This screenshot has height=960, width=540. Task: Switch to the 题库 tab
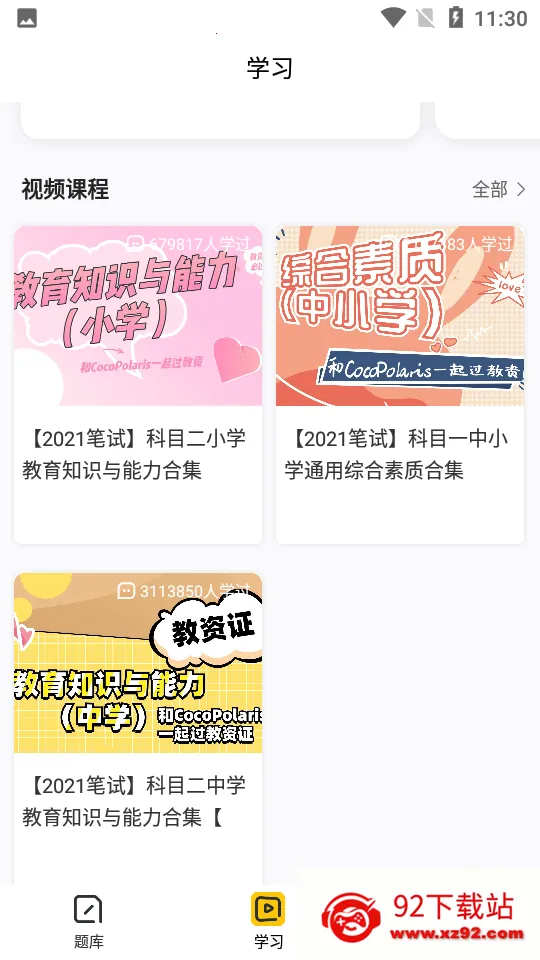click(89, 921)
